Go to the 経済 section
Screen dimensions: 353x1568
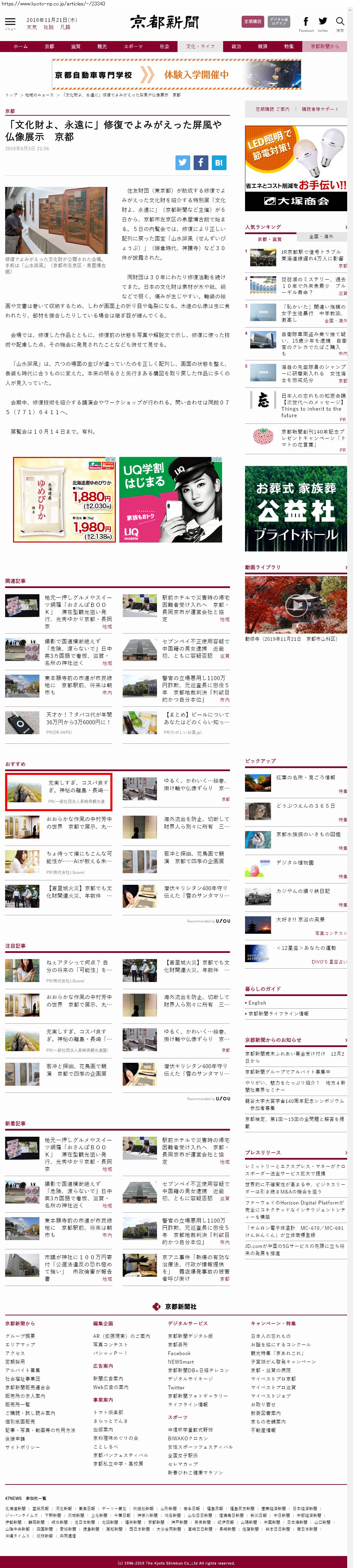(262, 46)
